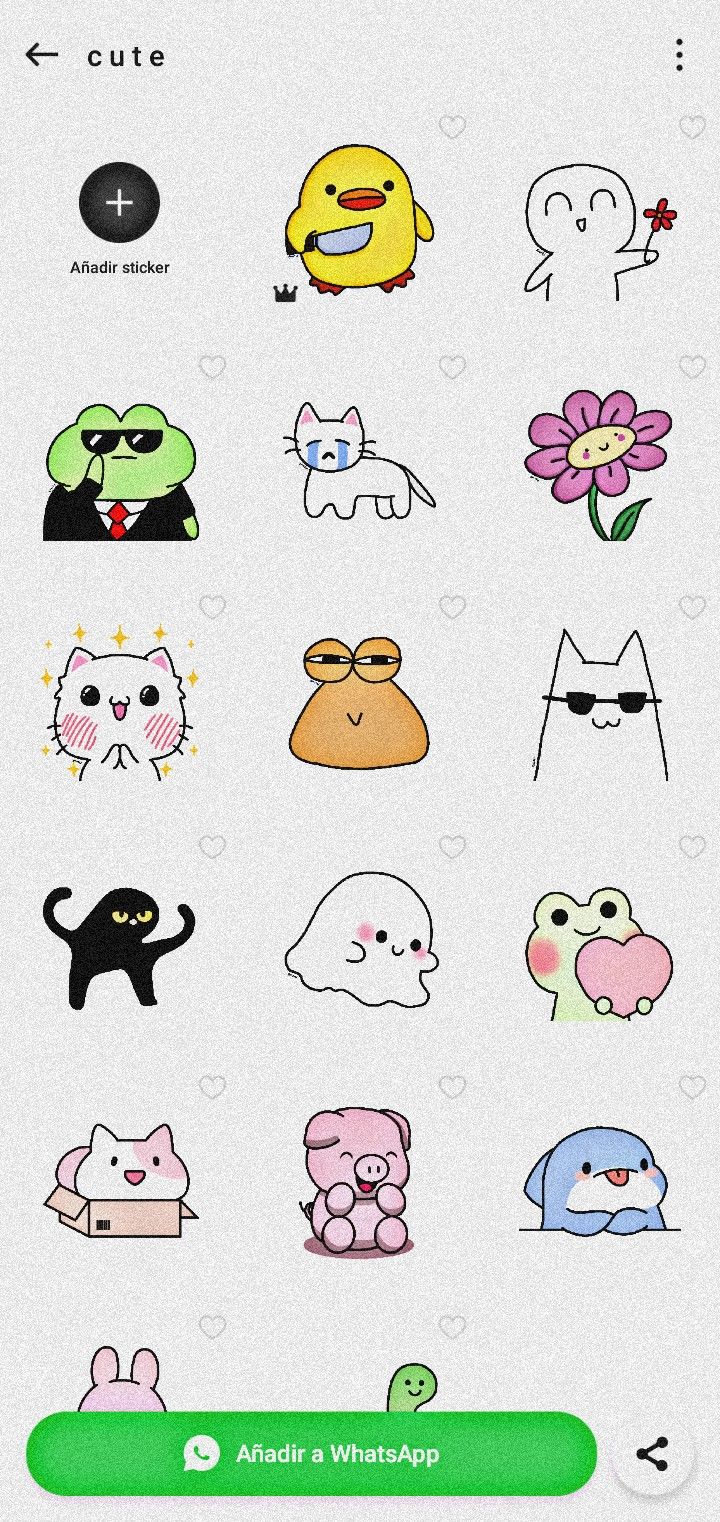Open the yellow duck with knife sticker
Image resolution: width=720 pixels, height=1522 pixels.
click(360, 220)
